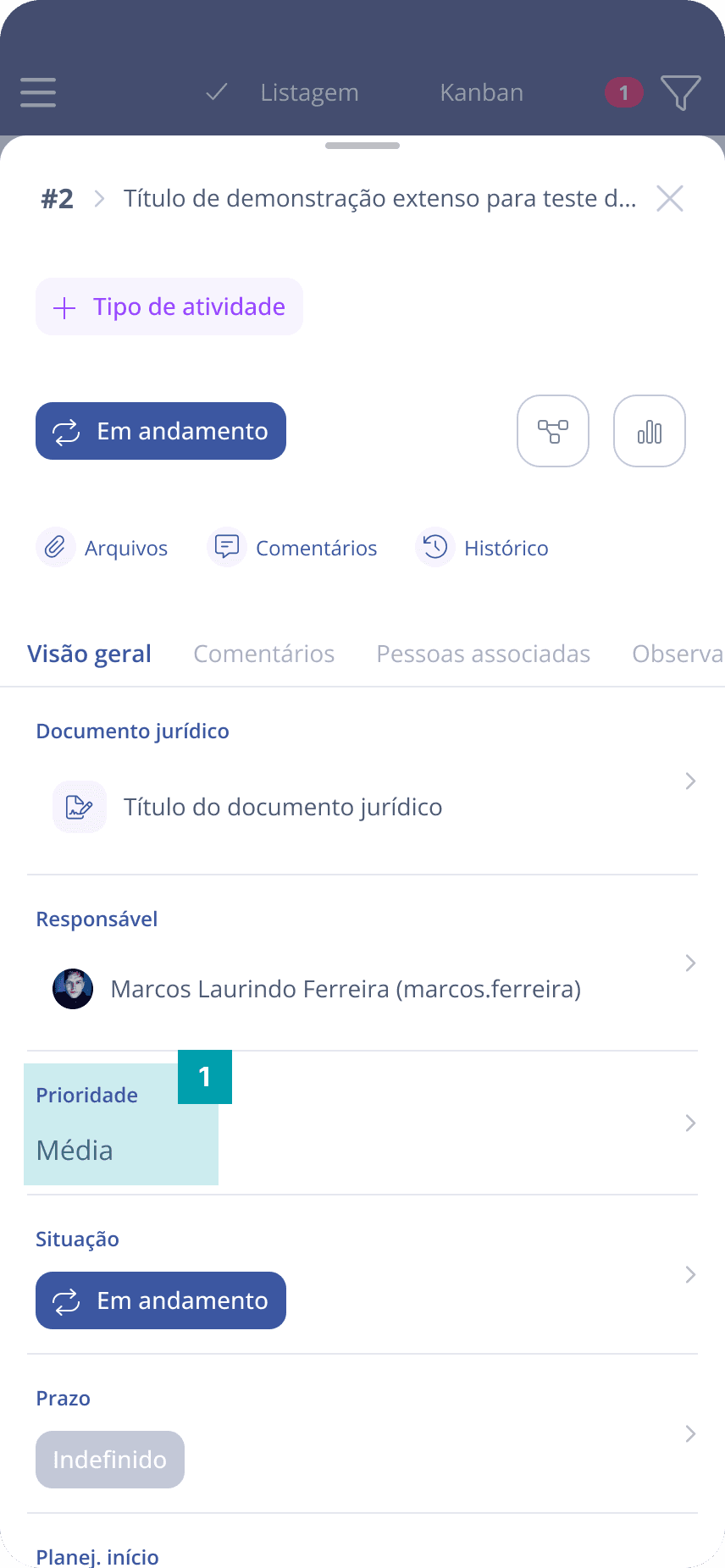725x1568 pixels.
Task: Click the highlighted Média priority value
Action: [x=74, y=1150]
